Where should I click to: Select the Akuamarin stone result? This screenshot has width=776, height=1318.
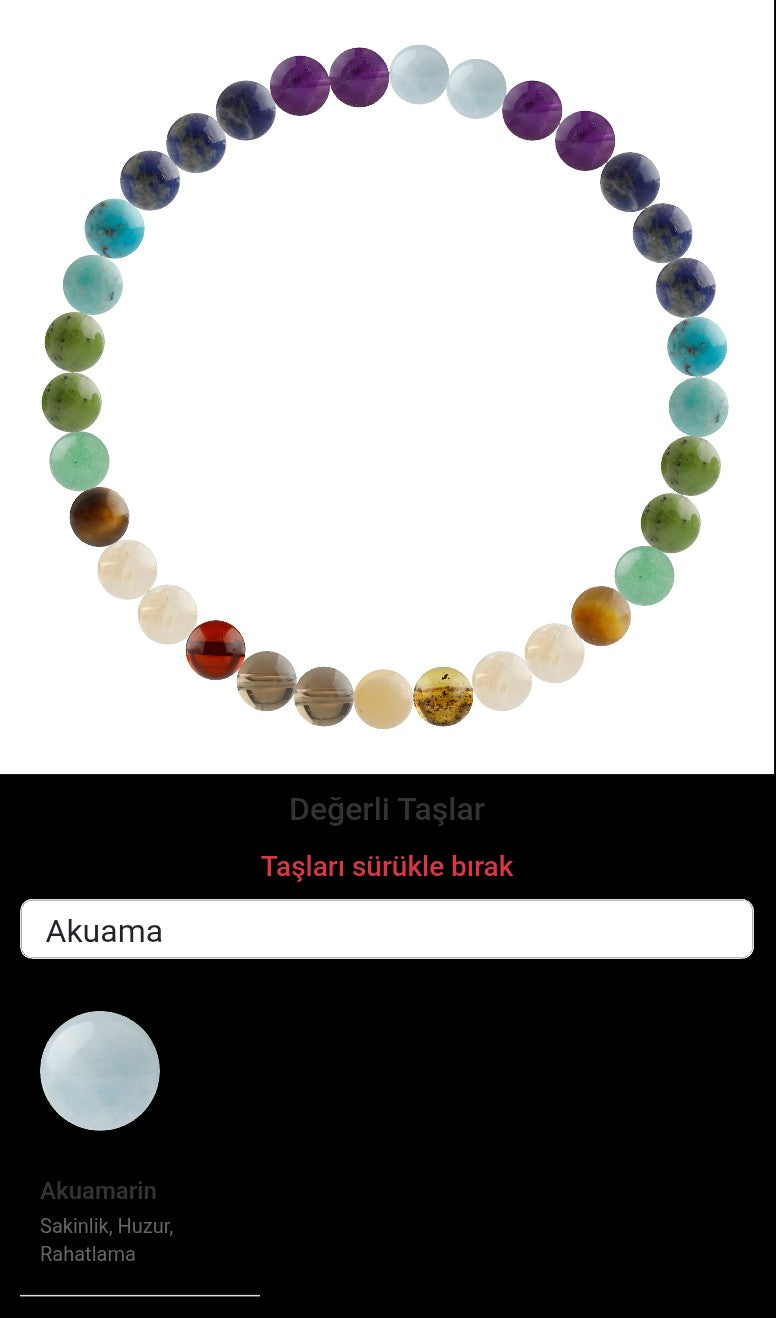click(x=100, y=1071)
